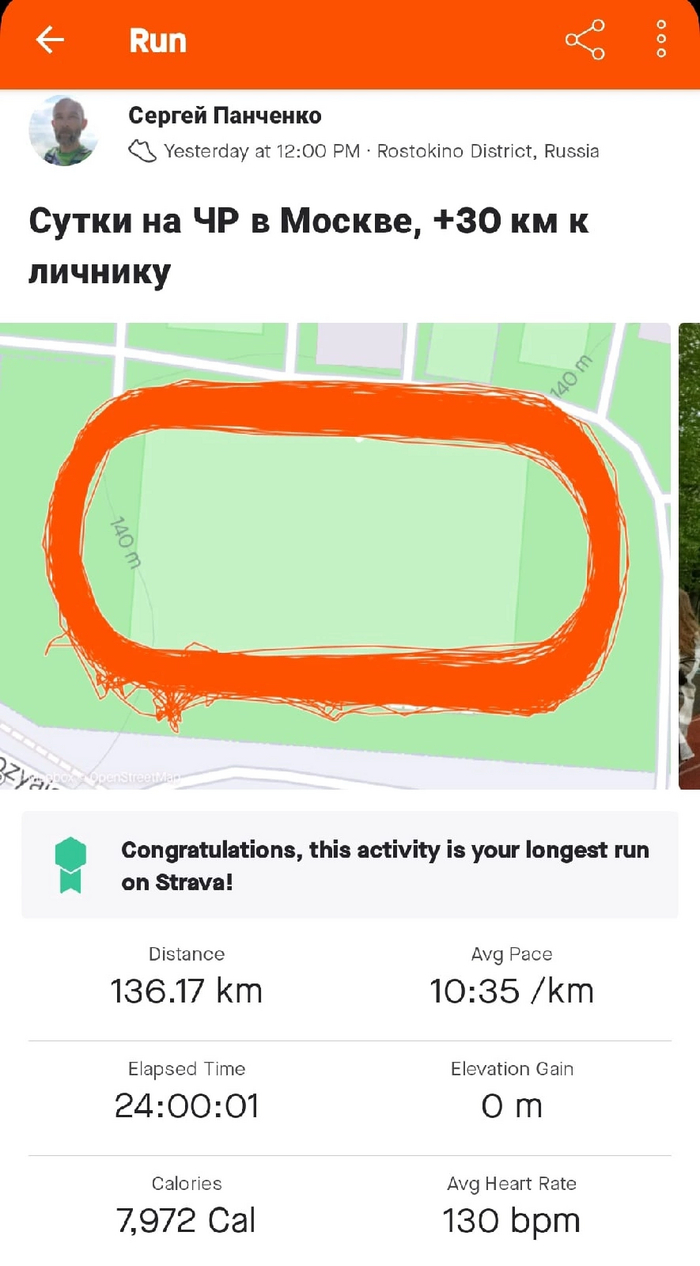Open the track route map
The width and height of the screenshot is (700, 1266).
tap(335, 555)
